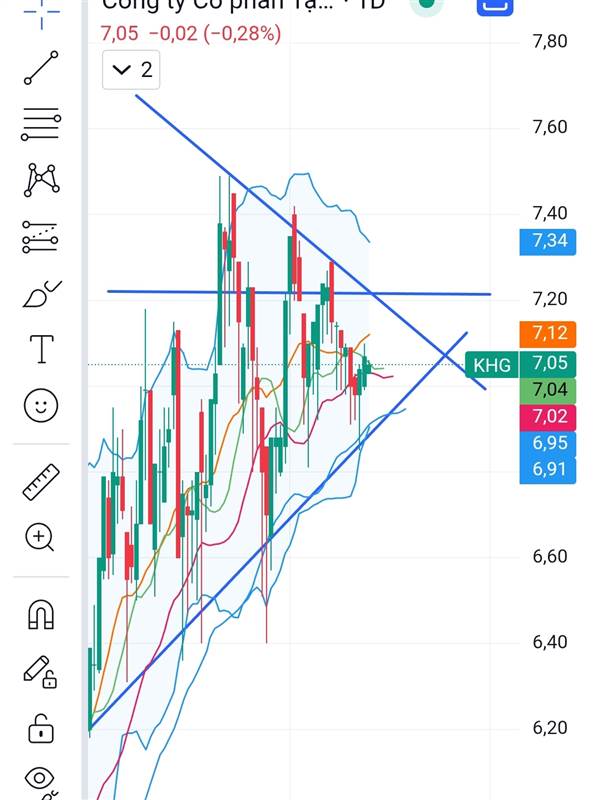
Task: Pick the brush drawing tool
Action: (x=42, y=295)
